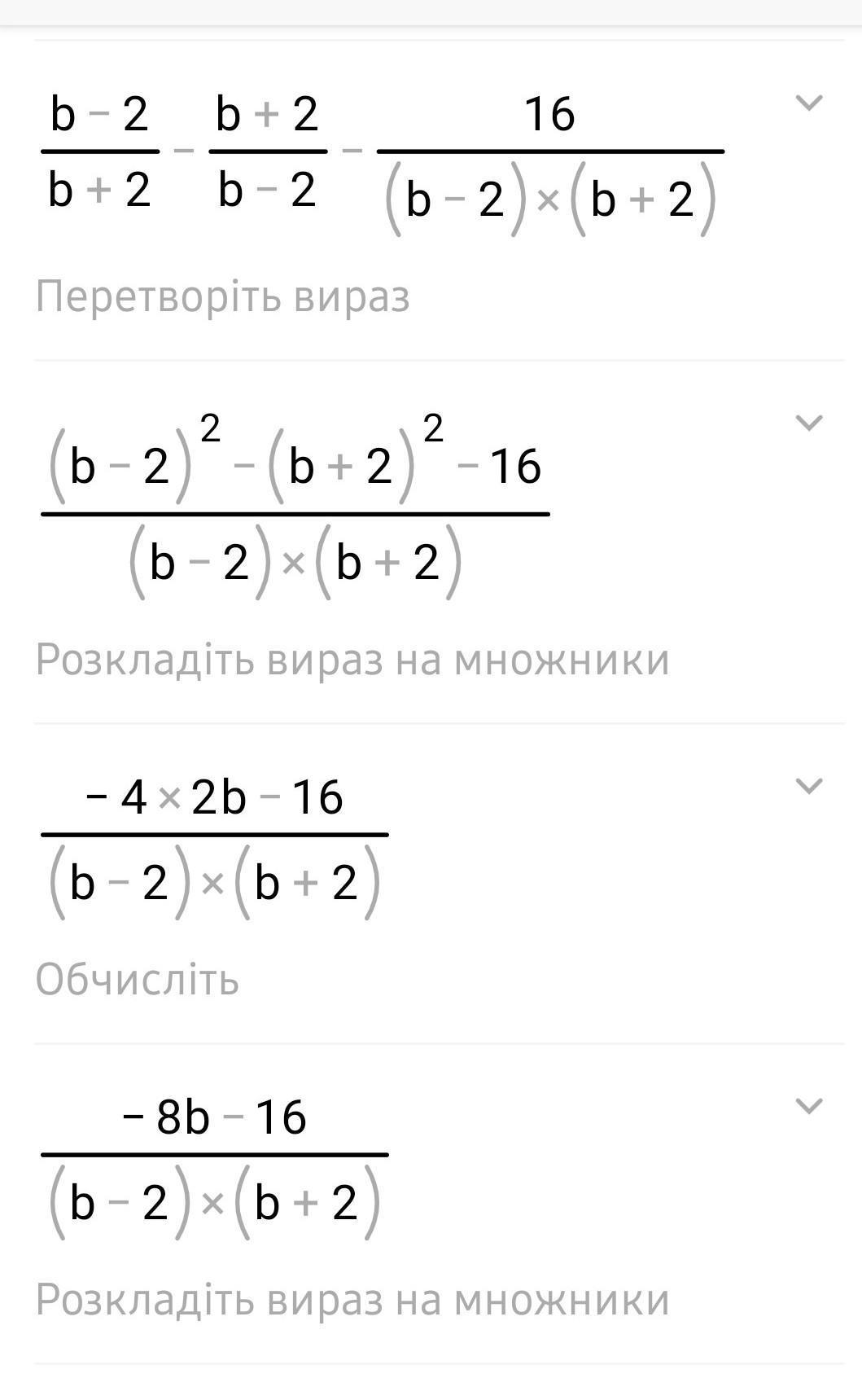Expand the step with −8b − 16 numerator
This screenshot has width=862, height=1400.
[808, 1106]
